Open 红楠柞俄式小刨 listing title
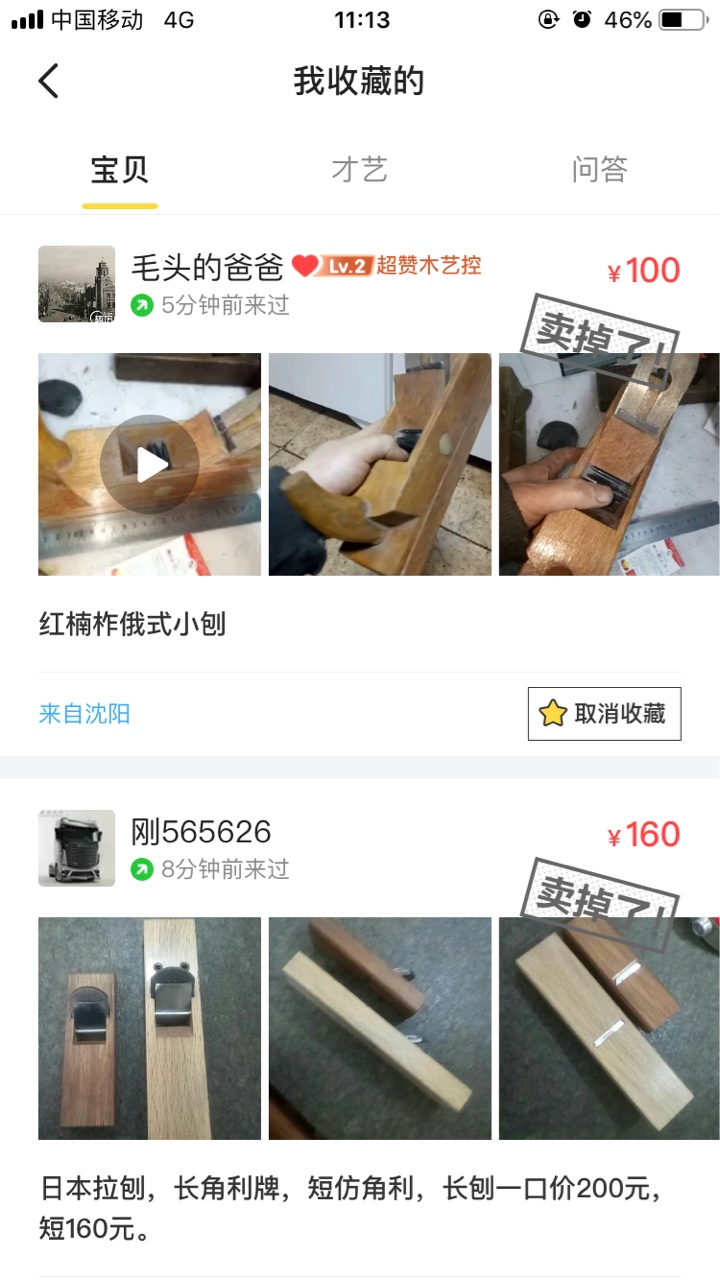 point(133,625)
